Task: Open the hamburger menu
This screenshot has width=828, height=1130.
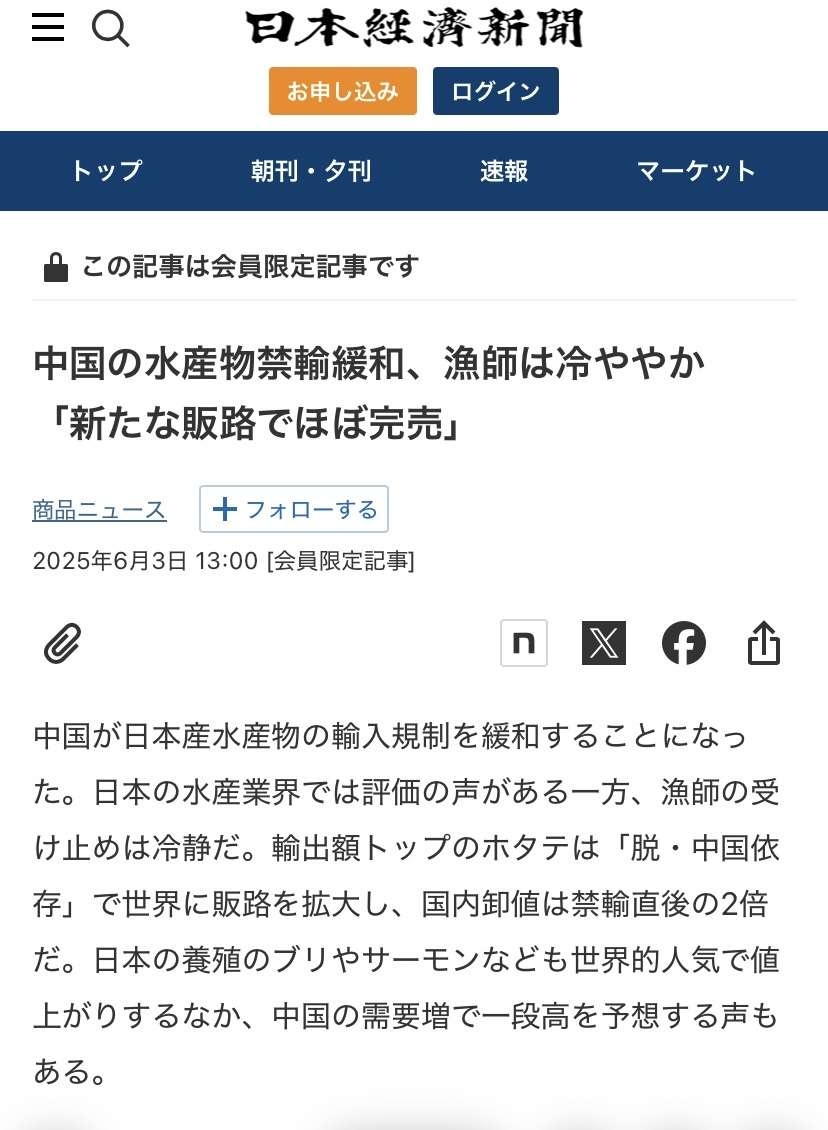Action: click(48, 28)
